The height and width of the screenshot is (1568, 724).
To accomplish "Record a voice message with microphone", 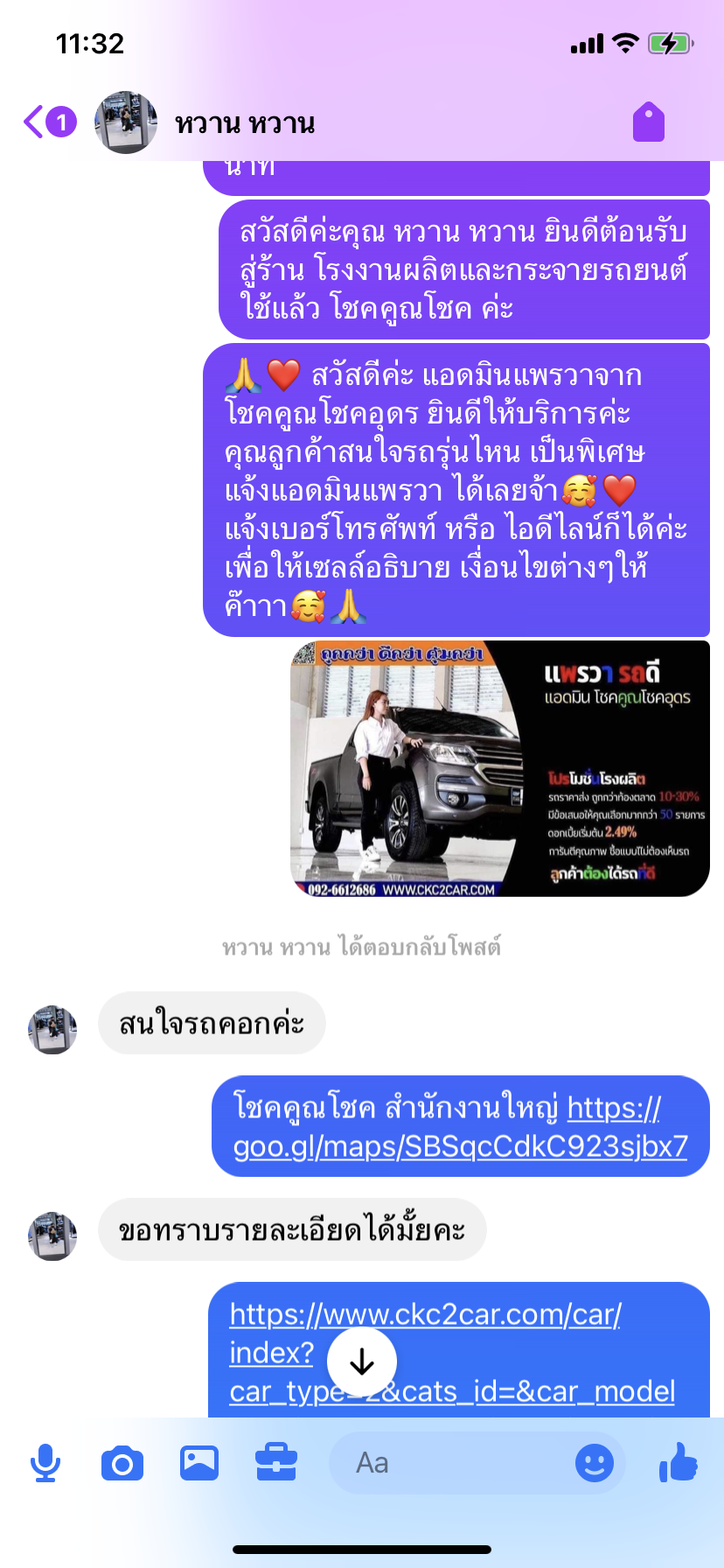I will point(45,1463).
